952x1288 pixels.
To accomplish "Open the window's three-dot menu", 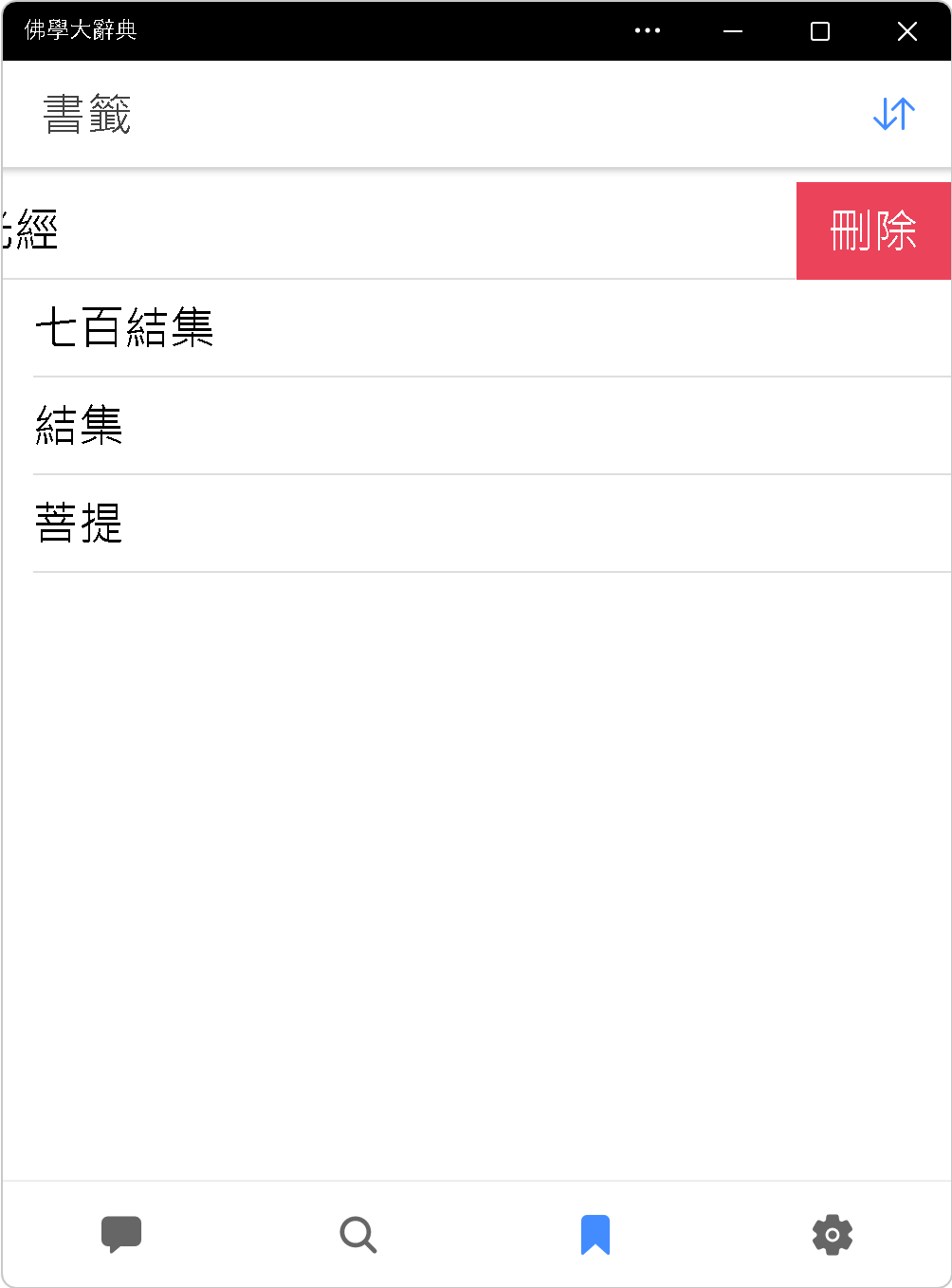I will tap(648, 31).
